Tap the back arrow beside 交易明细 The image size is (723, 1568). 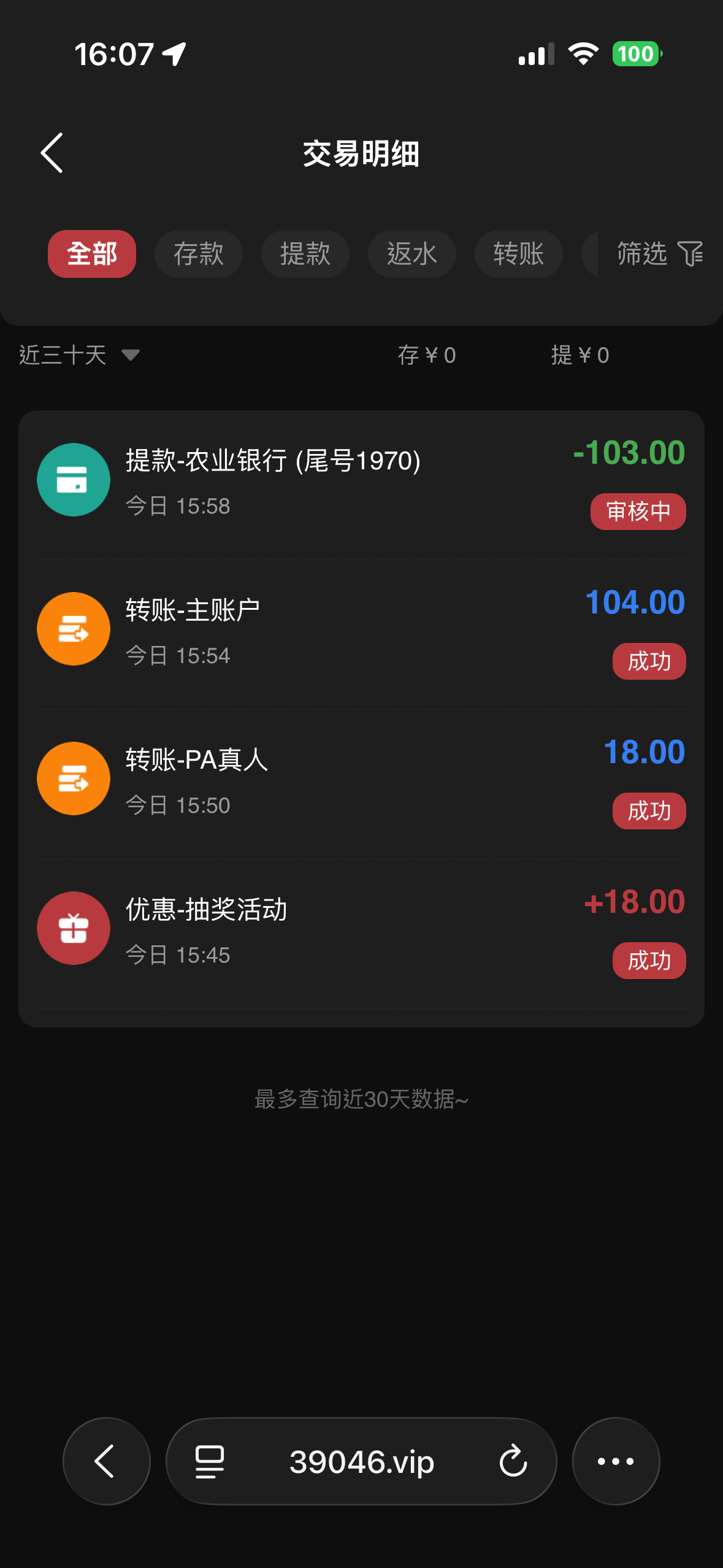[52, 153]
